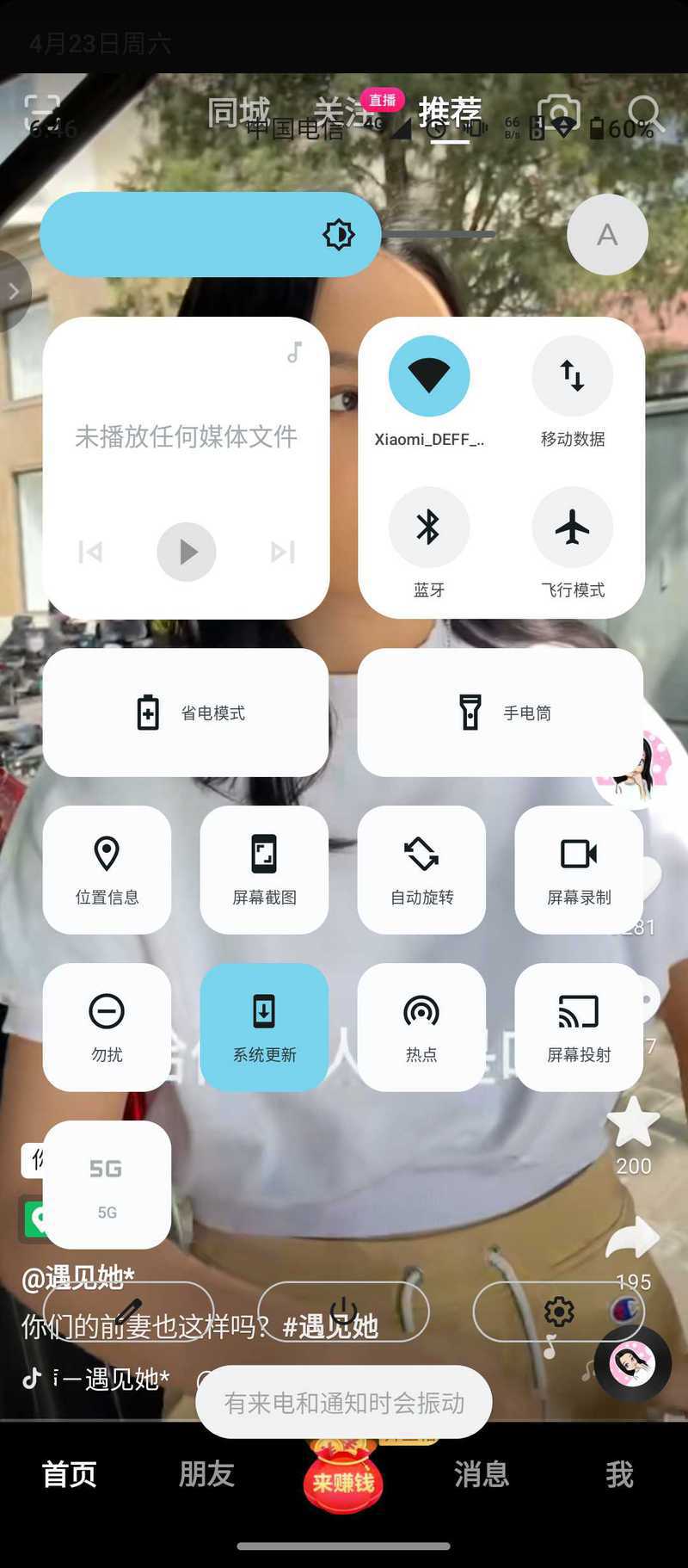Start screen recording (屏幕录制)
The height and width of the screenshot is (1568, 688).
(579, 870)
